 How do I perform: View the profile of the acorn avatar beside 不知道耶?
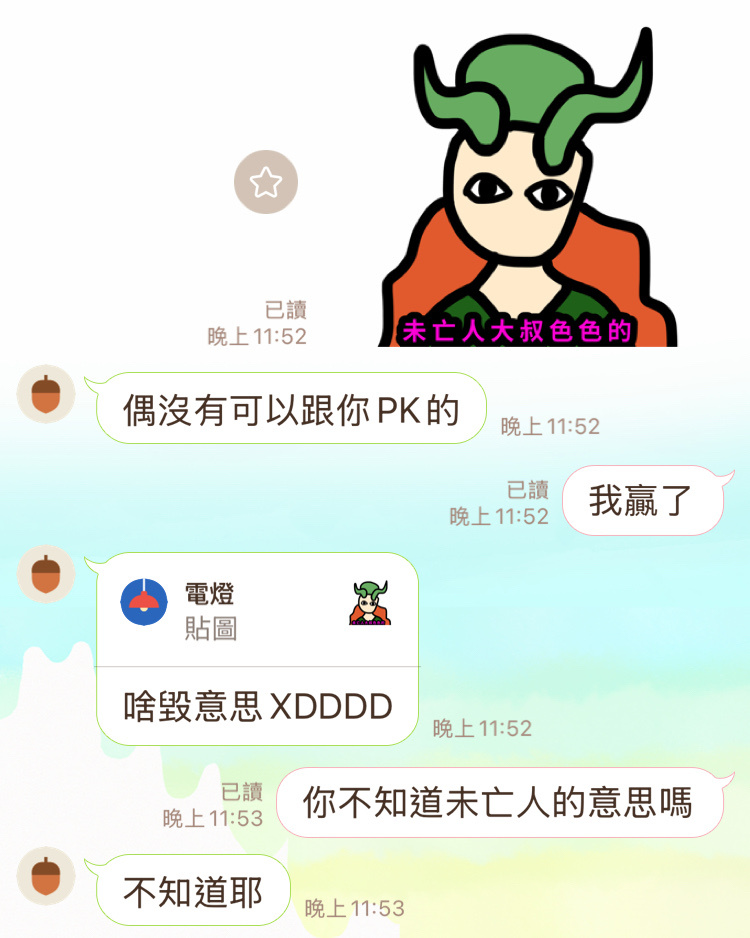coord(46,875)
